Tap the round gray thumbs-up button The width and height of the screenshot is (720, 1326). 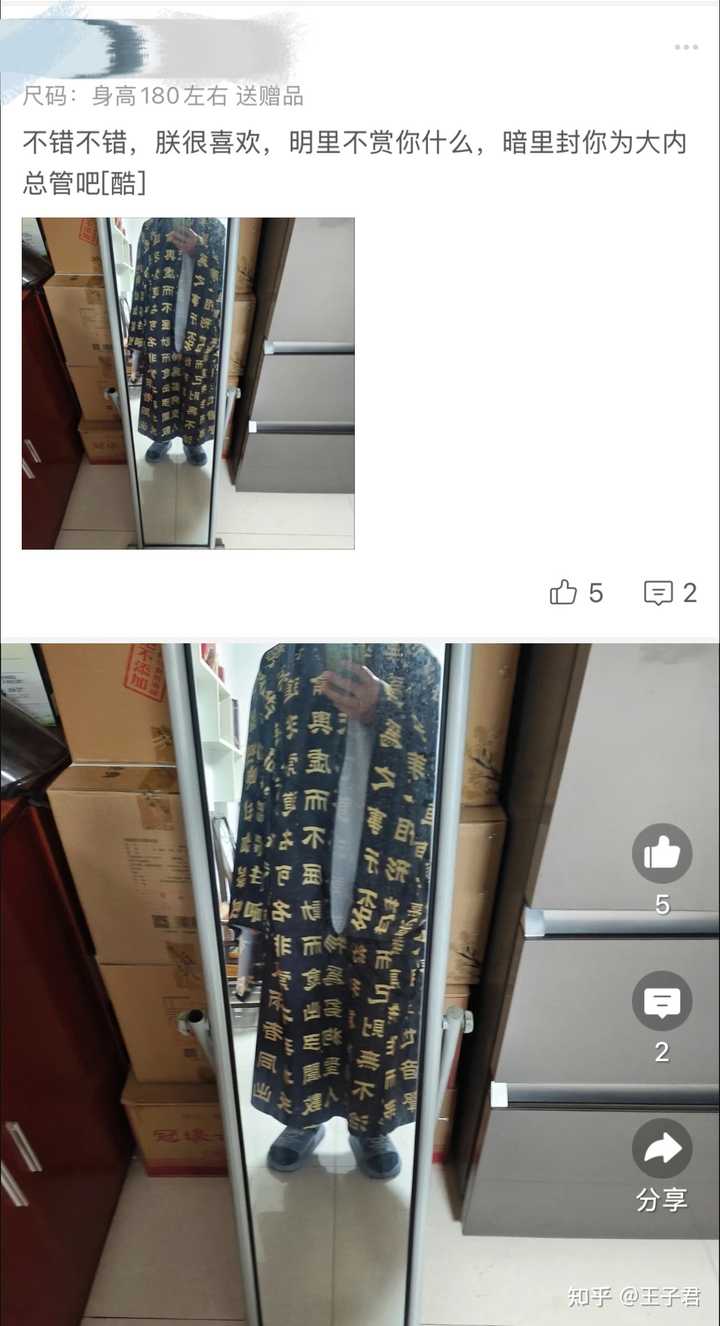click(662, 853)
